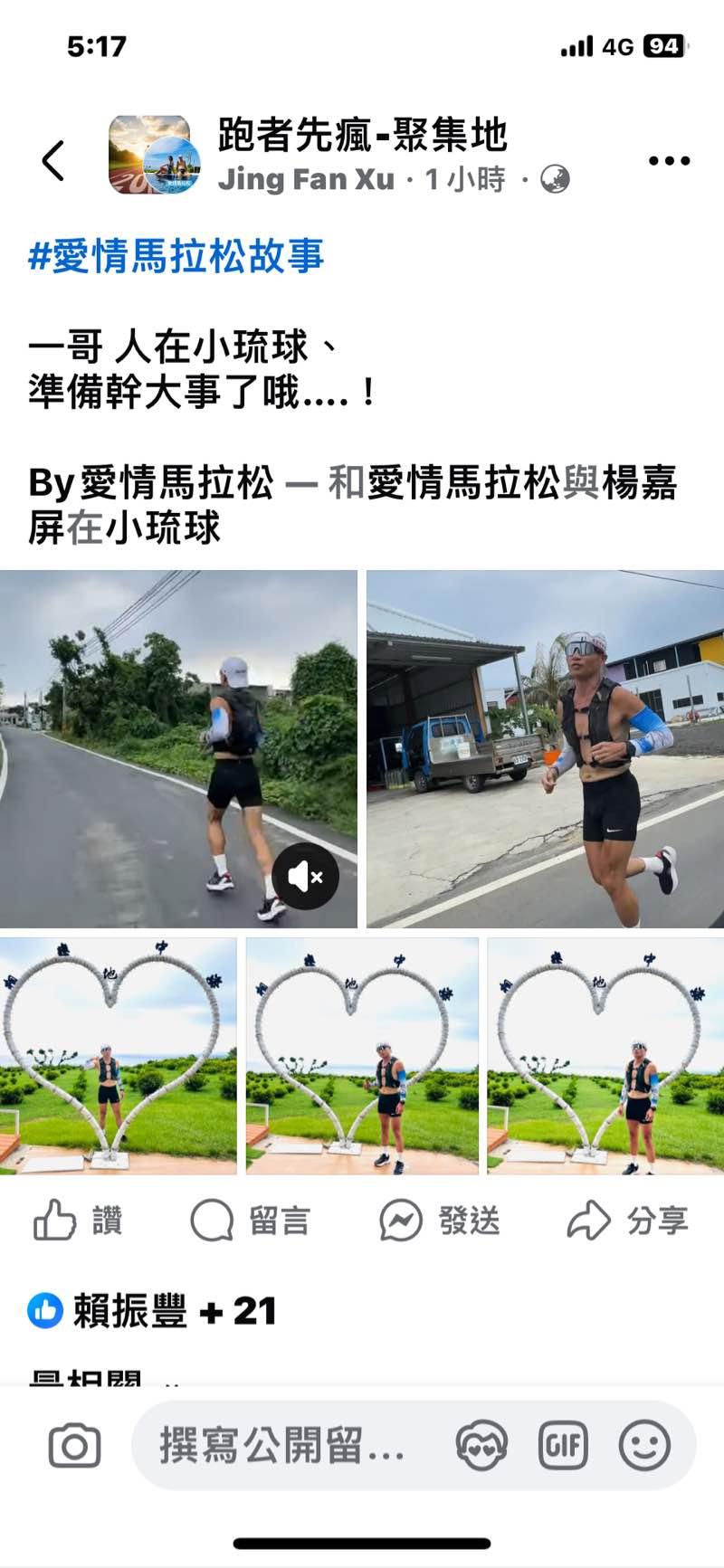Open the avatar sticker picker
Viewport: 724px width, 1568px height.
click(481, 1445)
